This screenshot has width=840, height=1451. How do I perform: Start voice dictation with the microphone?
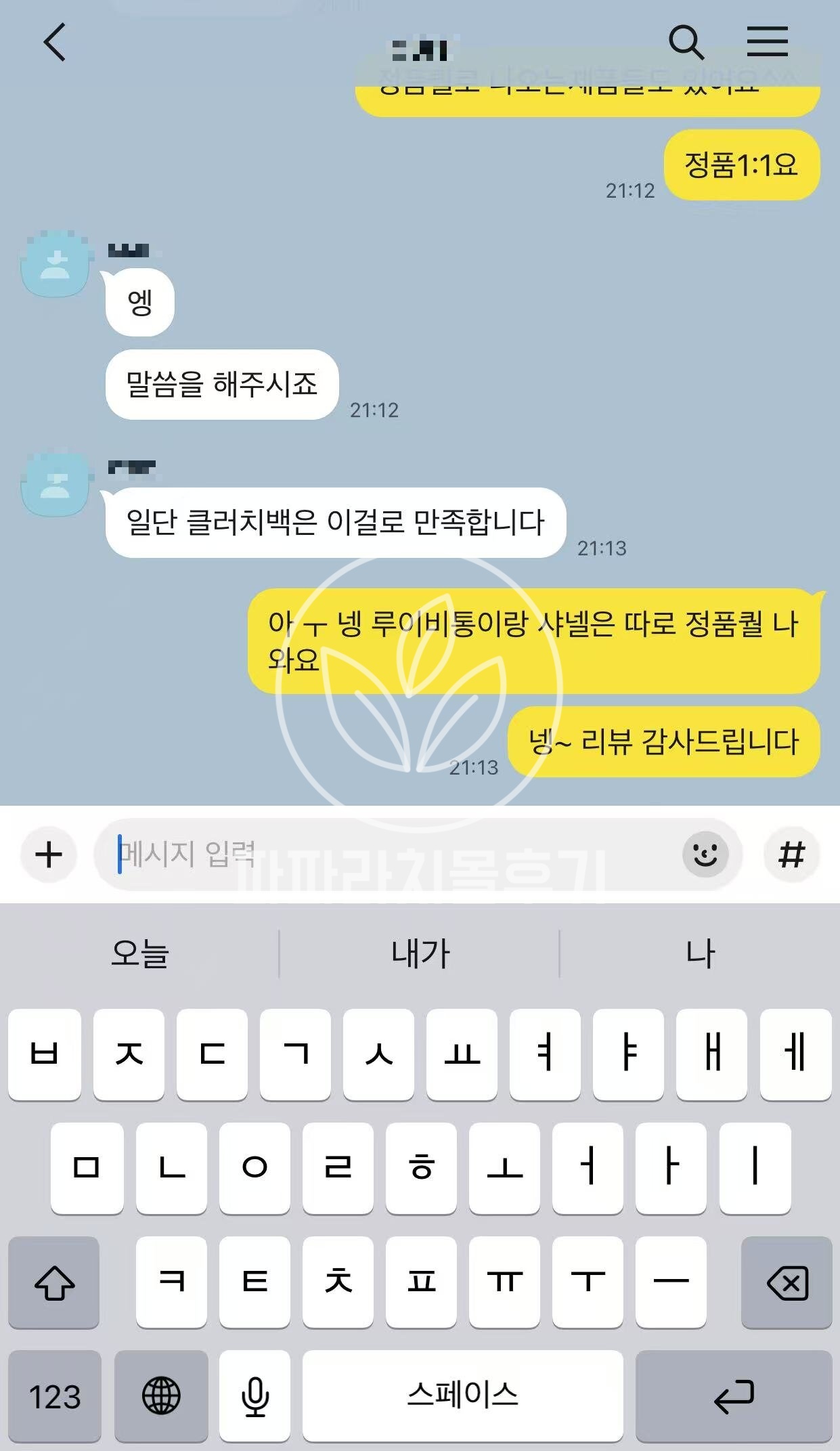click(x=255, y=1396)
